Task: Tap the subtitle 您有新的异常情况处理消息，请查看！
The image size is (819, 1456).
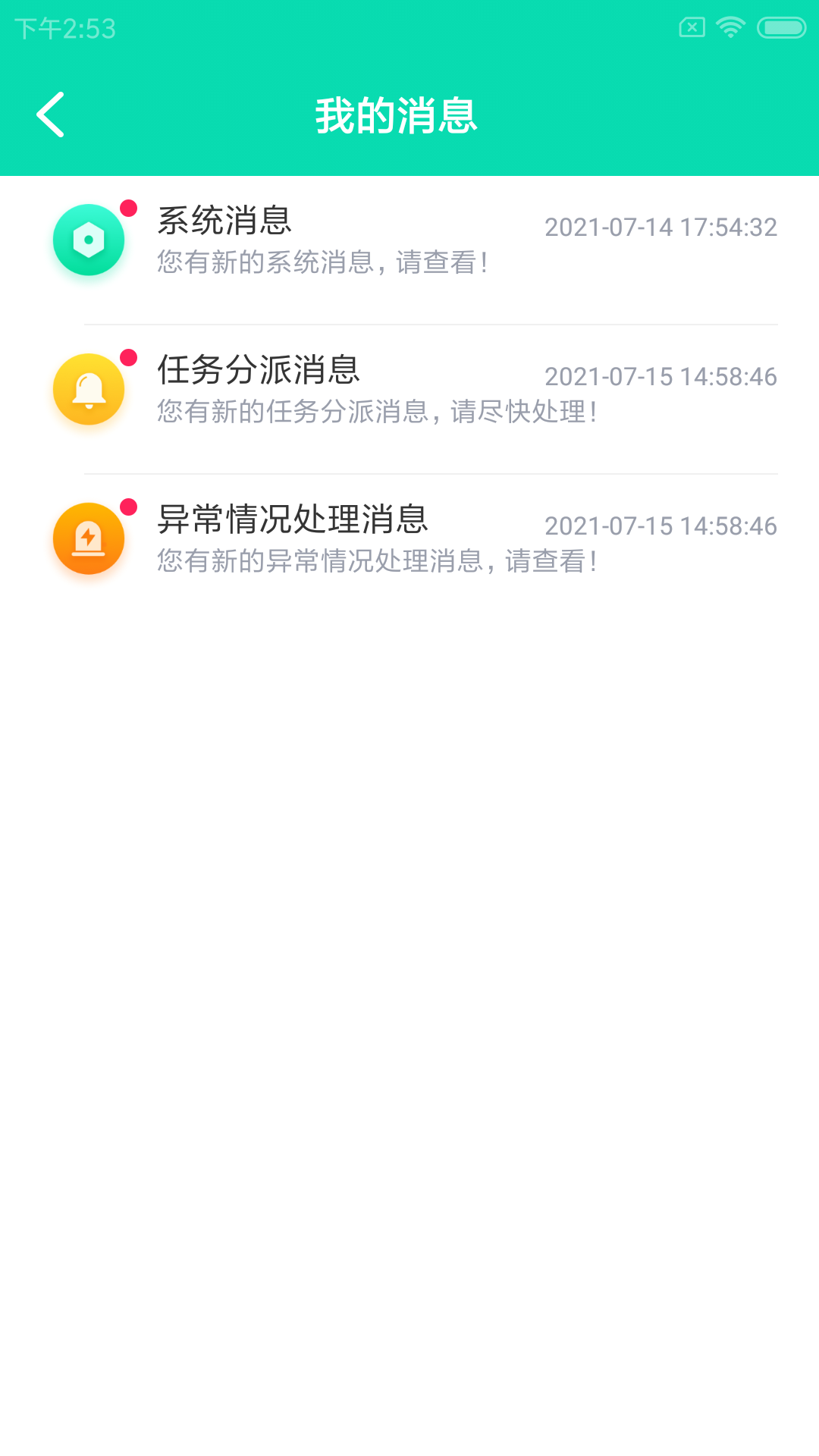Action: pos(377,562)
